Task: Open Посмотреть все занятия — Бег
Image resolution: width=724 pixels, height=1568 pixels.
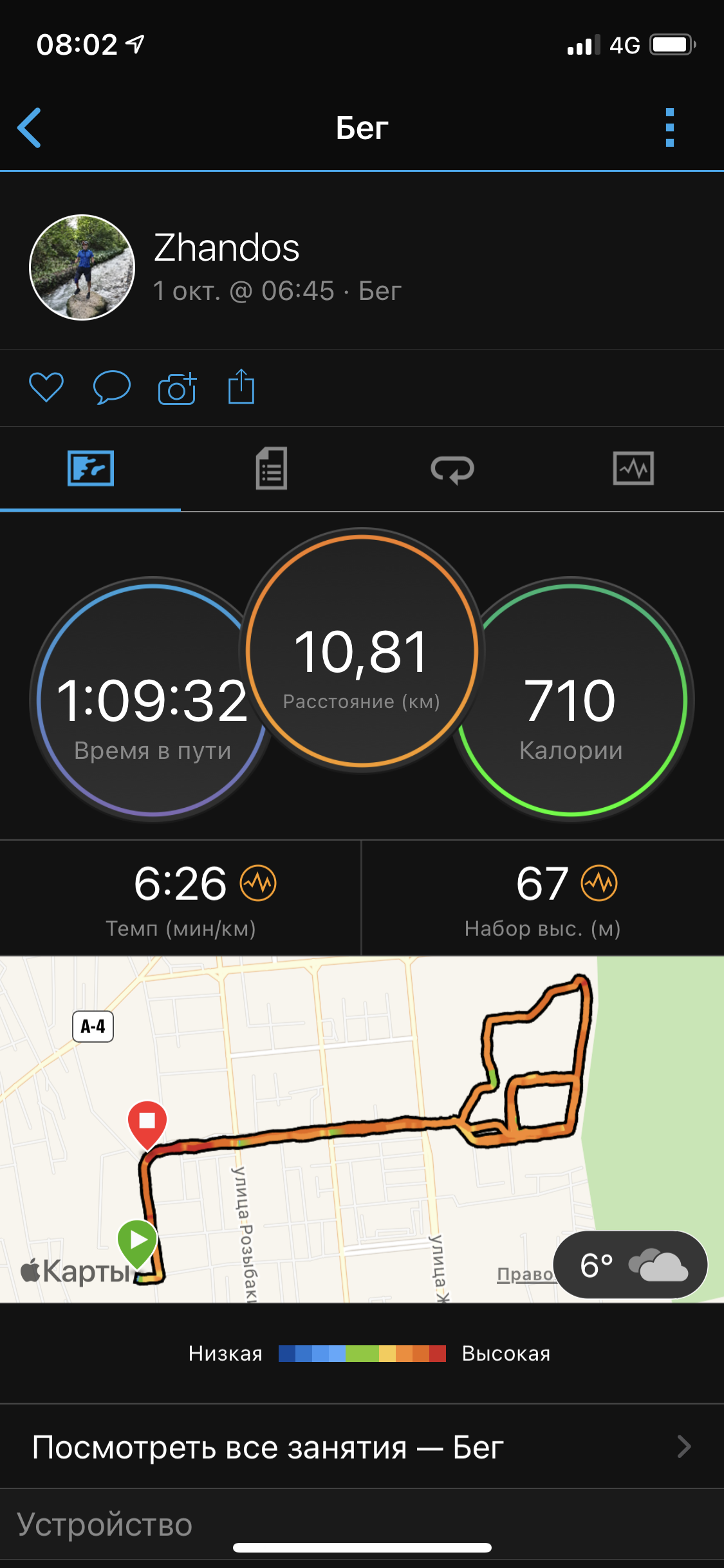Action: pyautogui.click(x=362, y=1447)
